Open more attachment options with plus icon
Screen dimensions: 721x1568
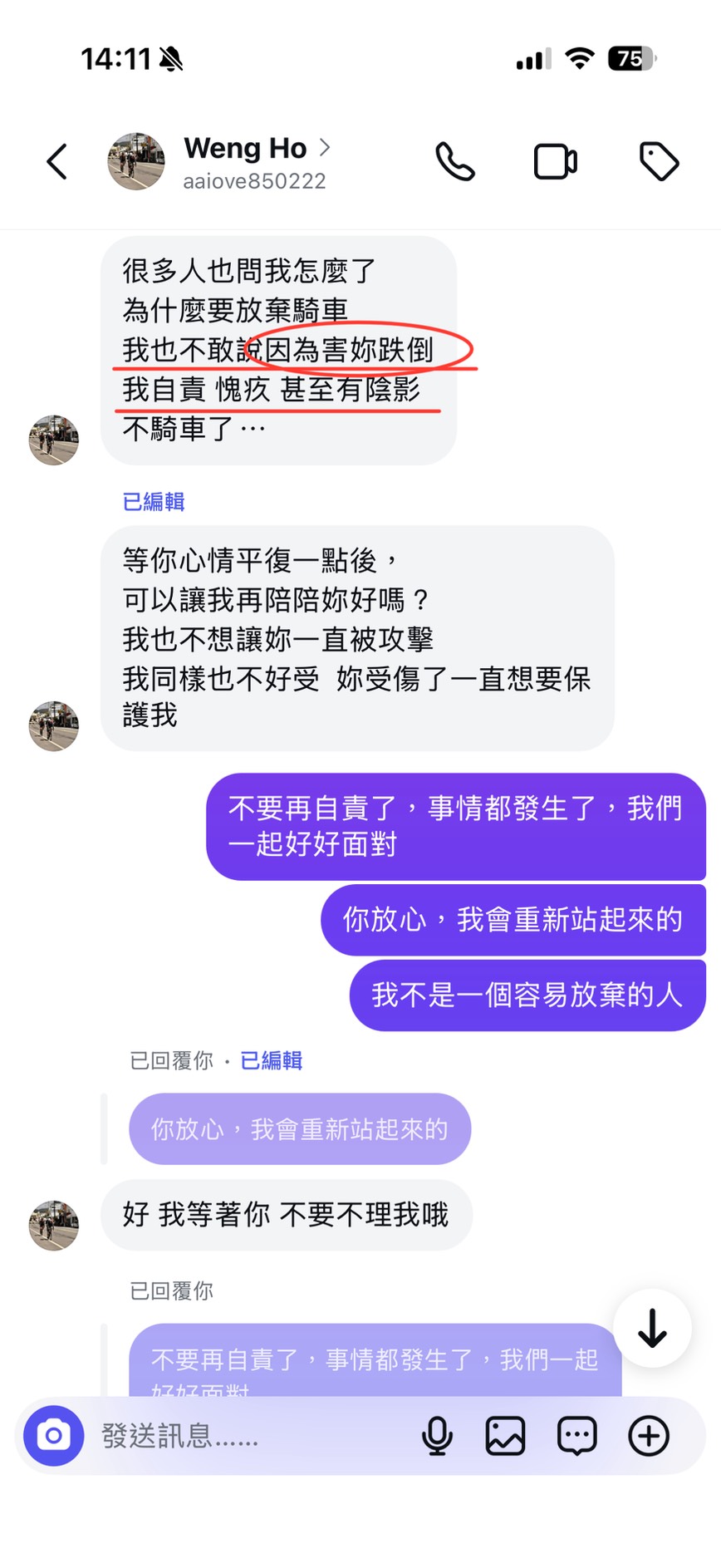pos(648,1436)
